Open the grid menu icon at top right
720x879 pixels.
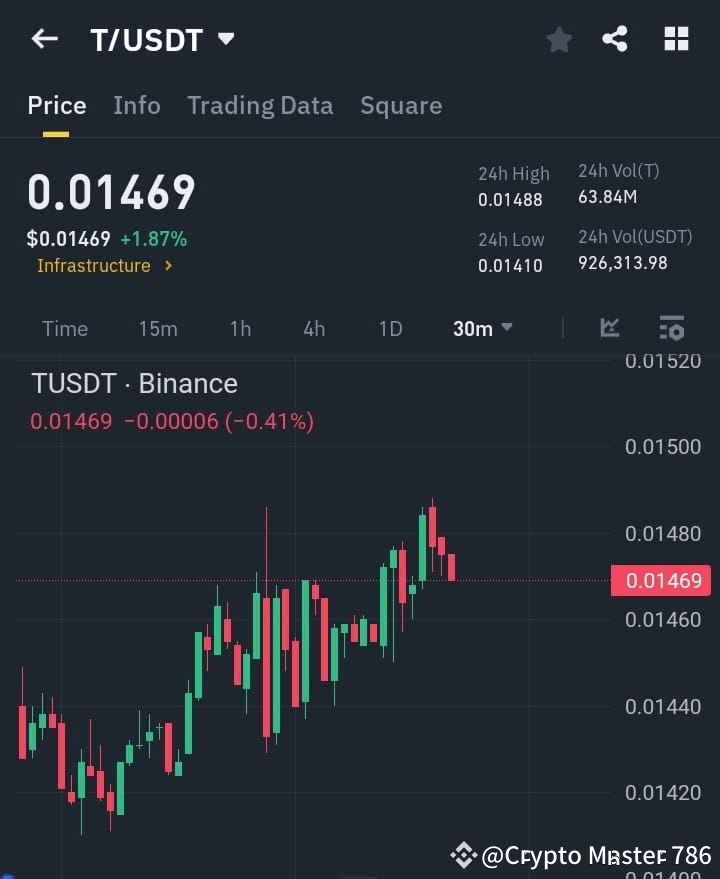pos(676,39)
